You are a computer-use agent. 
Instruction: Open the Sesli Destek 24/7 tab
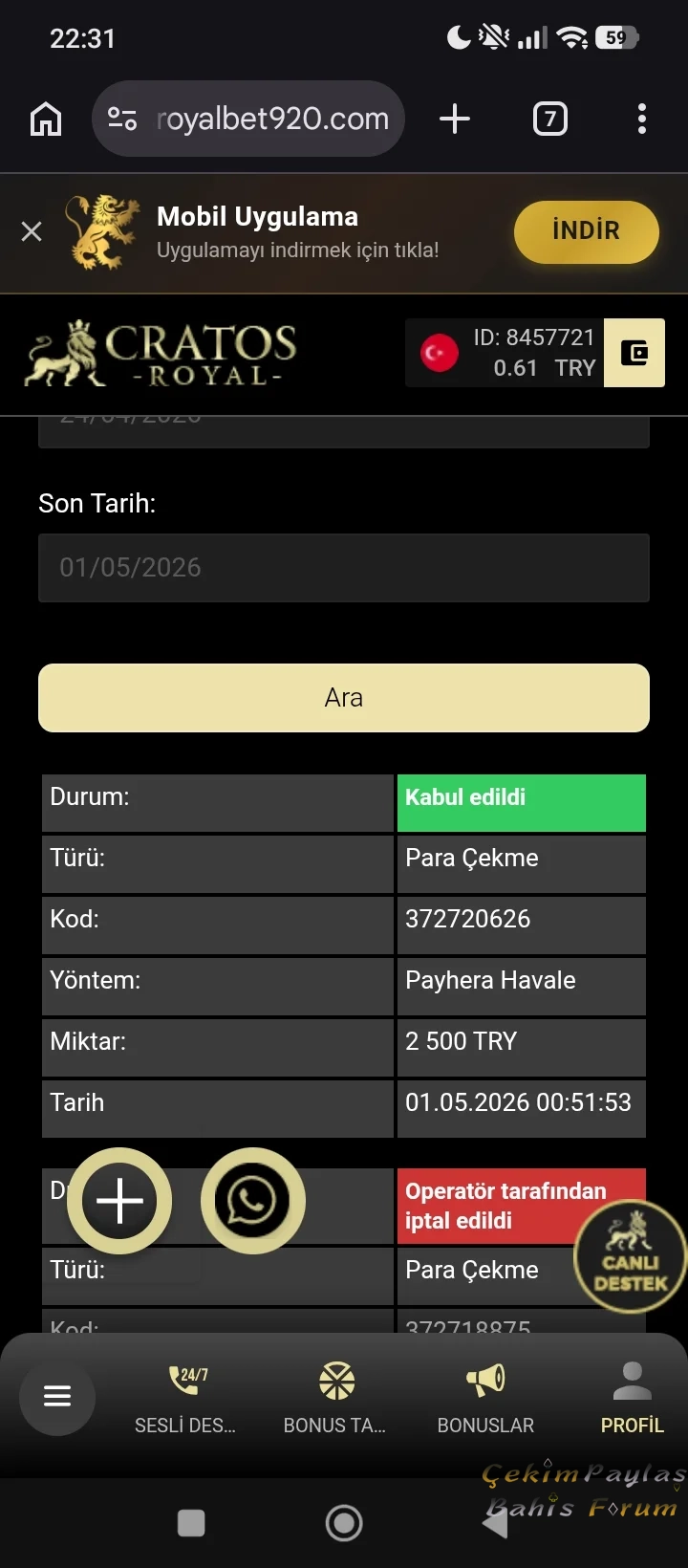185,1398
